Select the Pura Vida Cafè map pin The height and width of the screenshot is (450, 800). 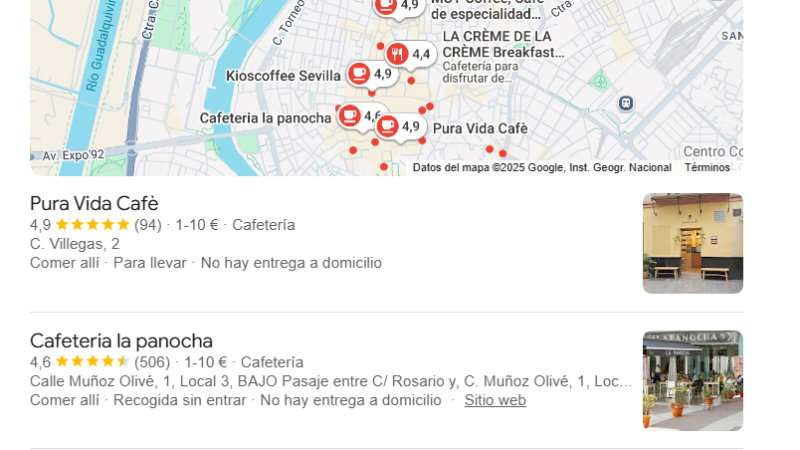pos(388,127)
